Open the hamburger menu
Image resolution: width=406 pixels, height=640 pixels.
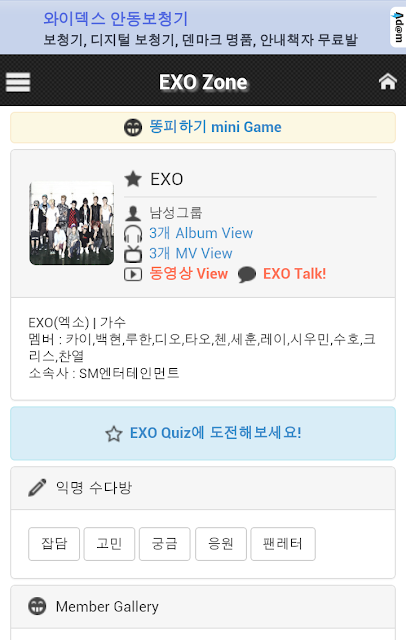pos(18,82)
